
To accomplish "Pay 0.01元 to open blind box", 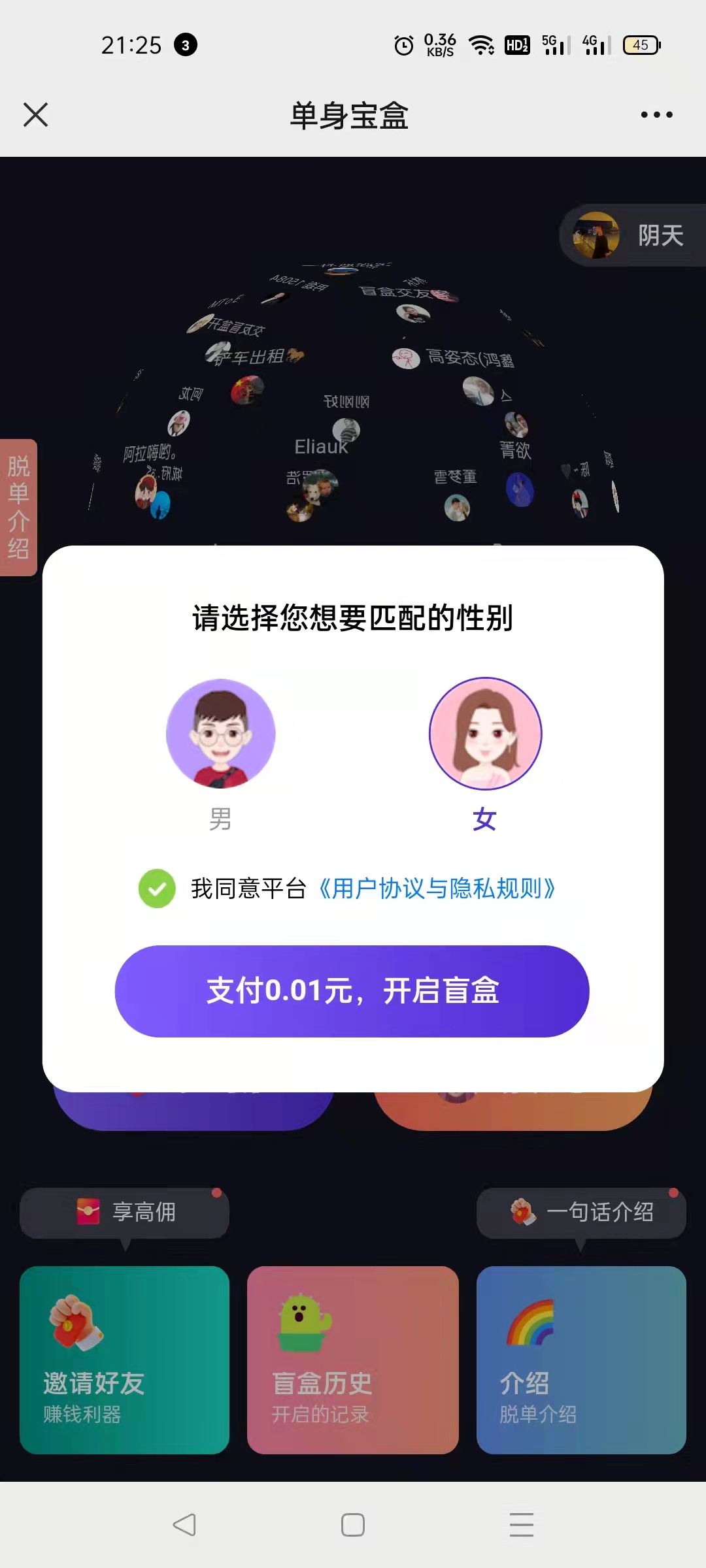I will pyautogui.click(x=352, y=991).
